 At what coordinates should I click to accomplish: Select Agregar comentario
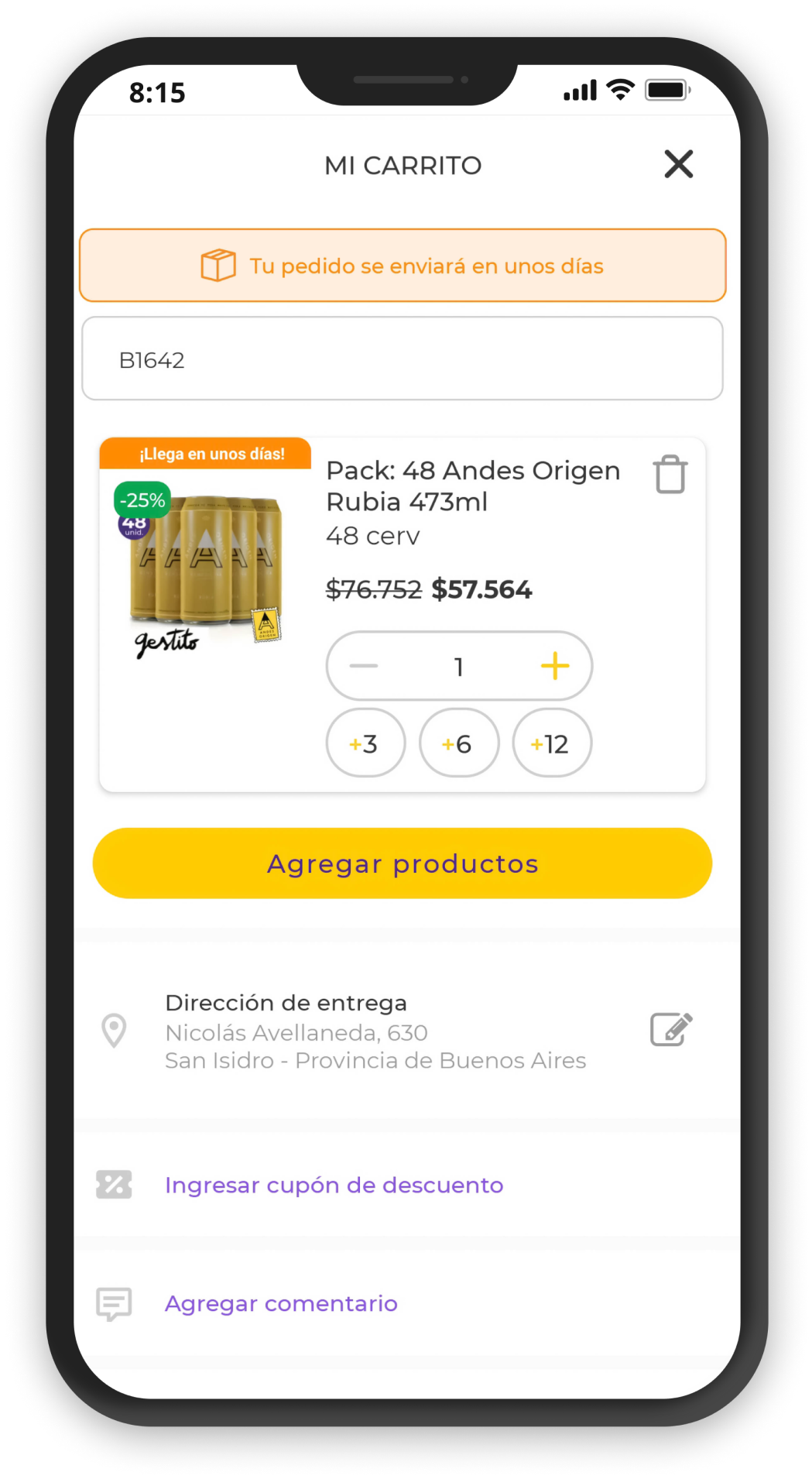(281, 1303)
